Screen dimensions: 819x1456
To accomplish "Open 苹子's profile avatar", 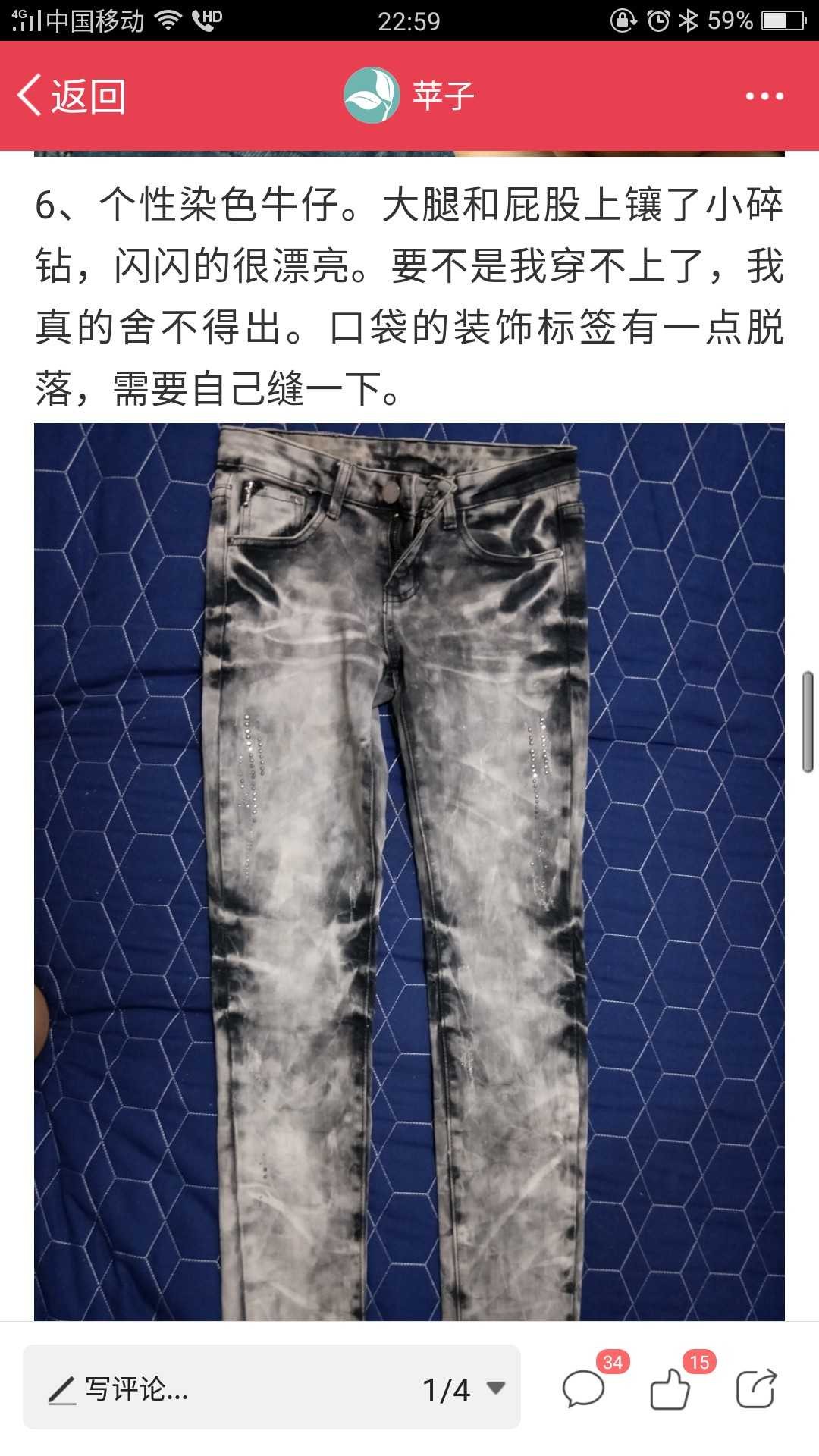I will (x=372, y=96).
